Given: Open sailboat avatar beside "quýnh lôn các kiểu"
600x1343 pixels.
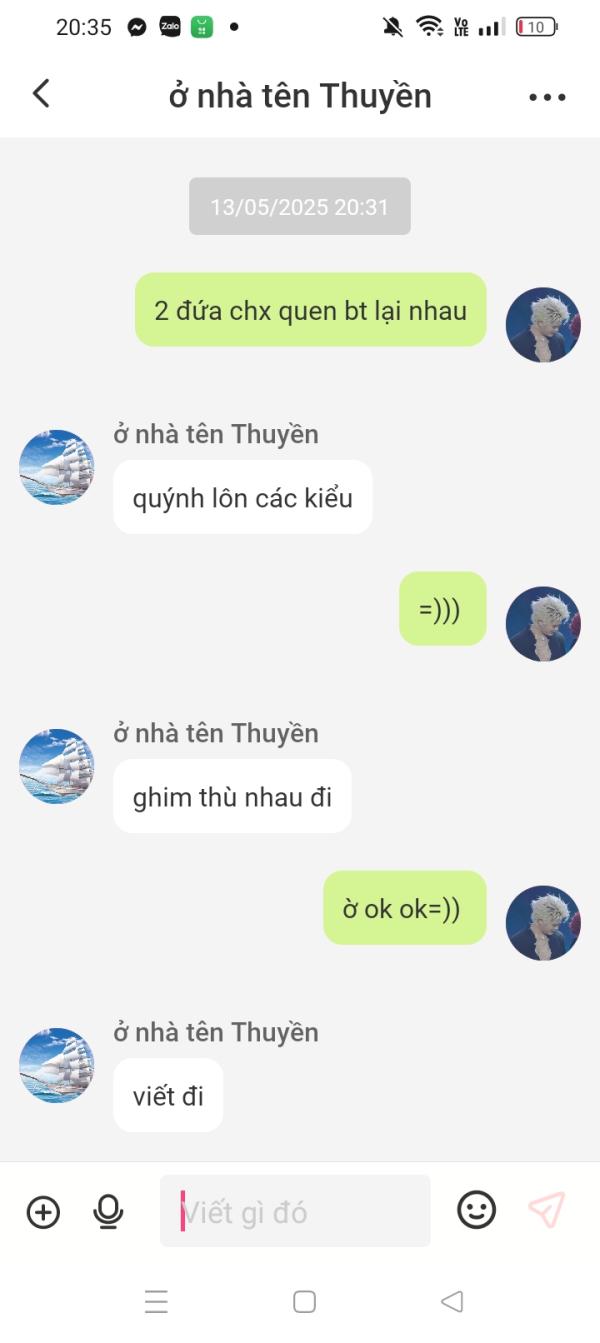Looking at the screenshot, I should (x=57, y=467).
